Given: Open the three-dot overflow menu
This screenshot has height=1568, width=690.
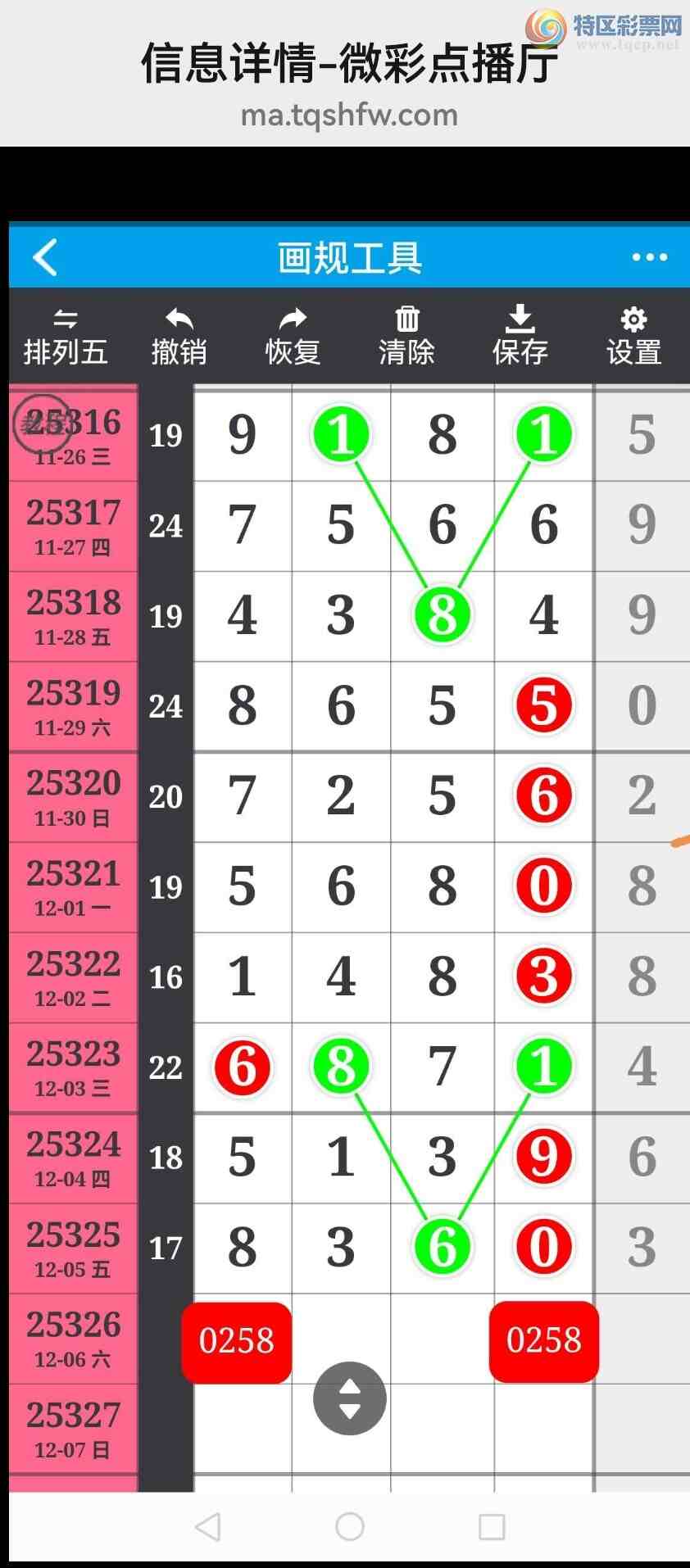Looking at the screenshot, I should point(649,257).
